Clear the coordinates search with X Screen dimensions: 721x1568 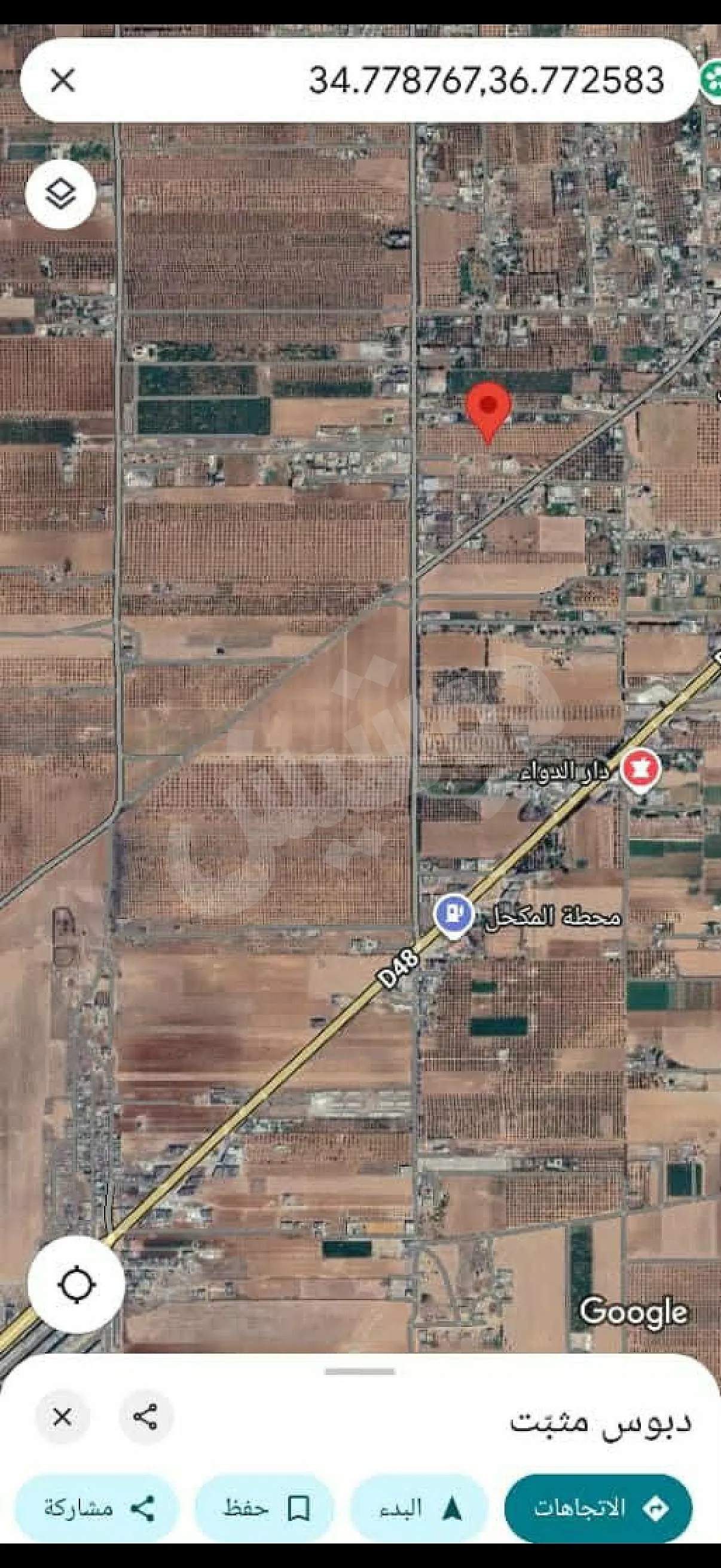click(63, 80)
